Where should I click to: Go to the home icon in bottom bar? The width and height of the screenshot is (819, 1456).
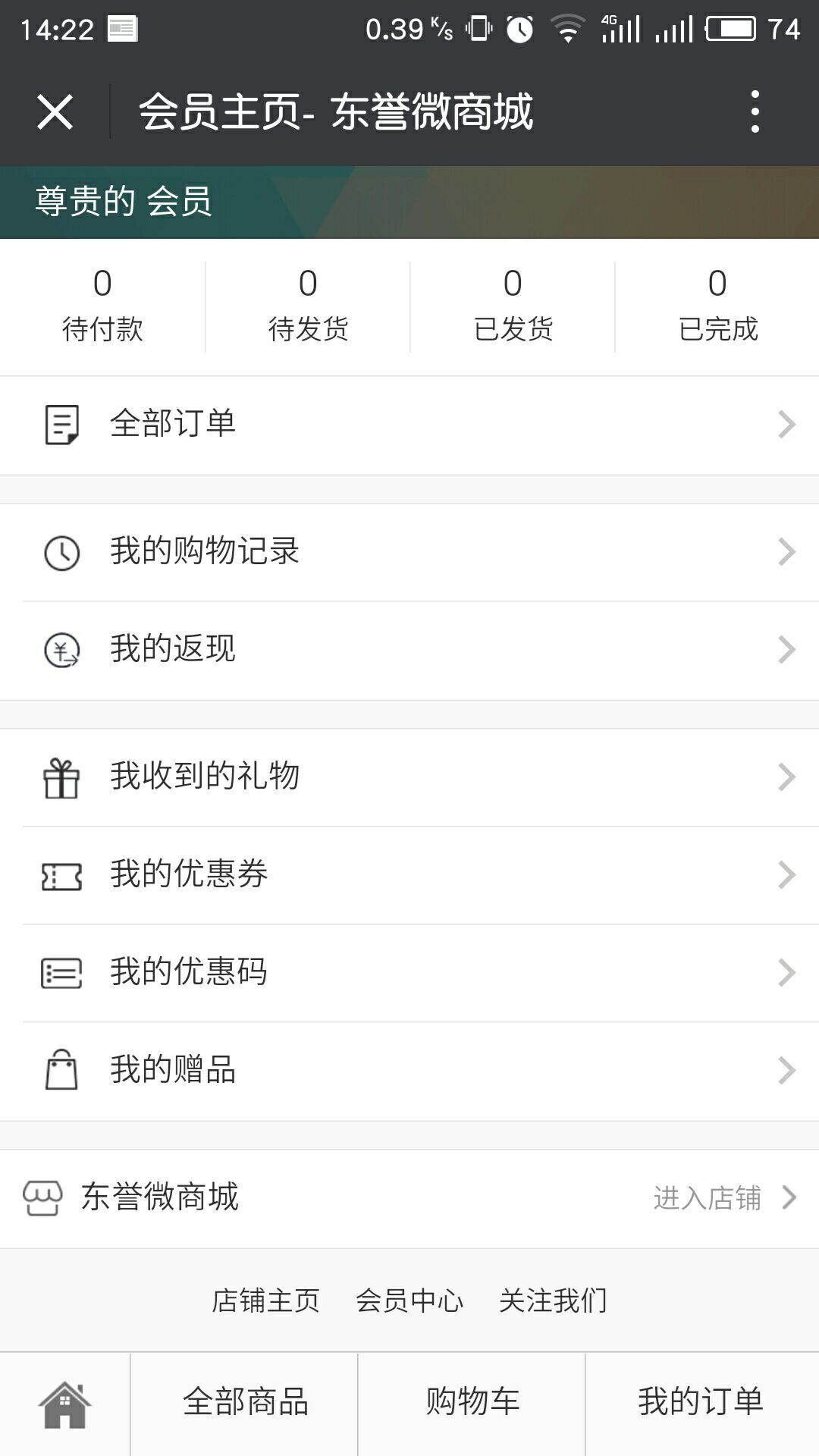pyautogui.click(x=65, y=1403)
